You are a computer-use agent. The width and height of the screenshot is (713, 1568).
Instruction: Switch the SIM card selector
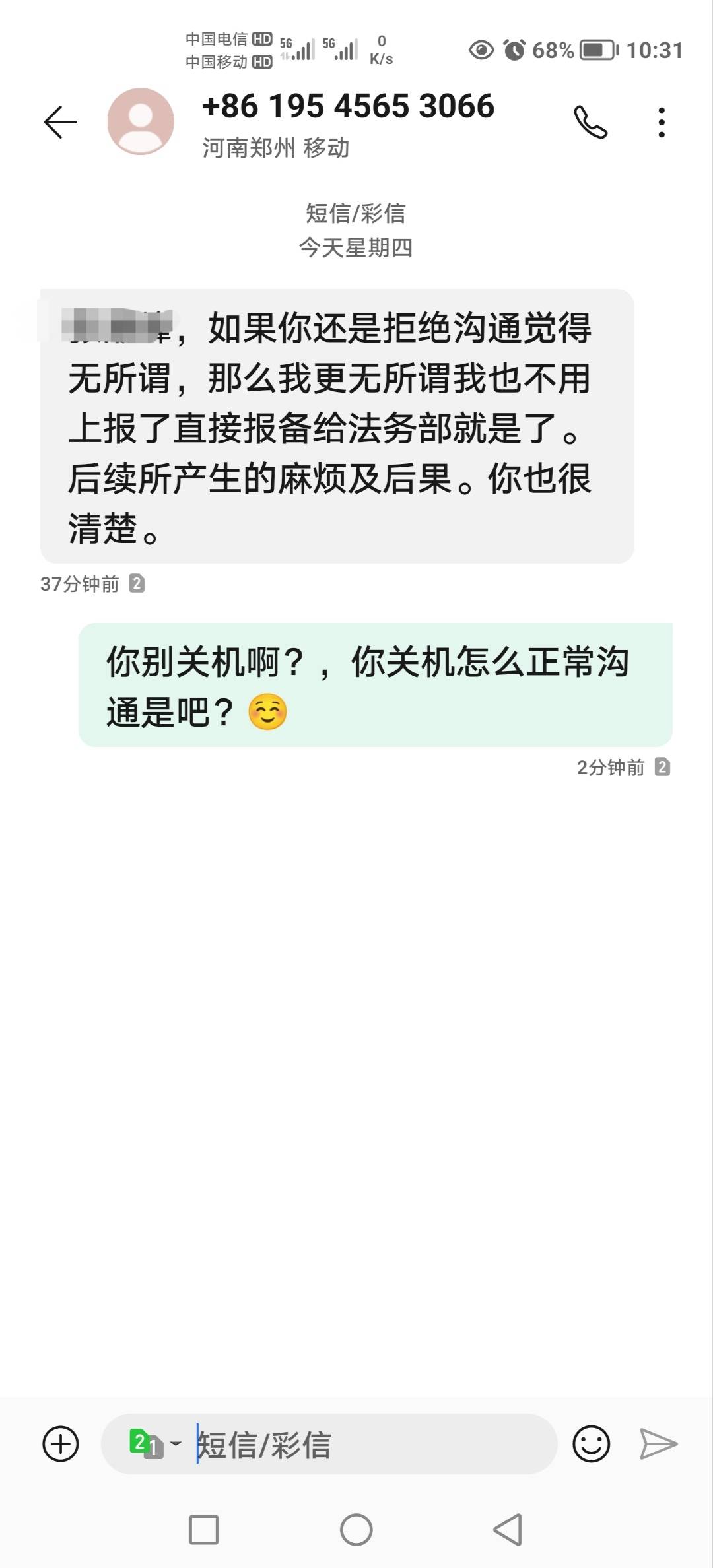tap(154, 1444)
